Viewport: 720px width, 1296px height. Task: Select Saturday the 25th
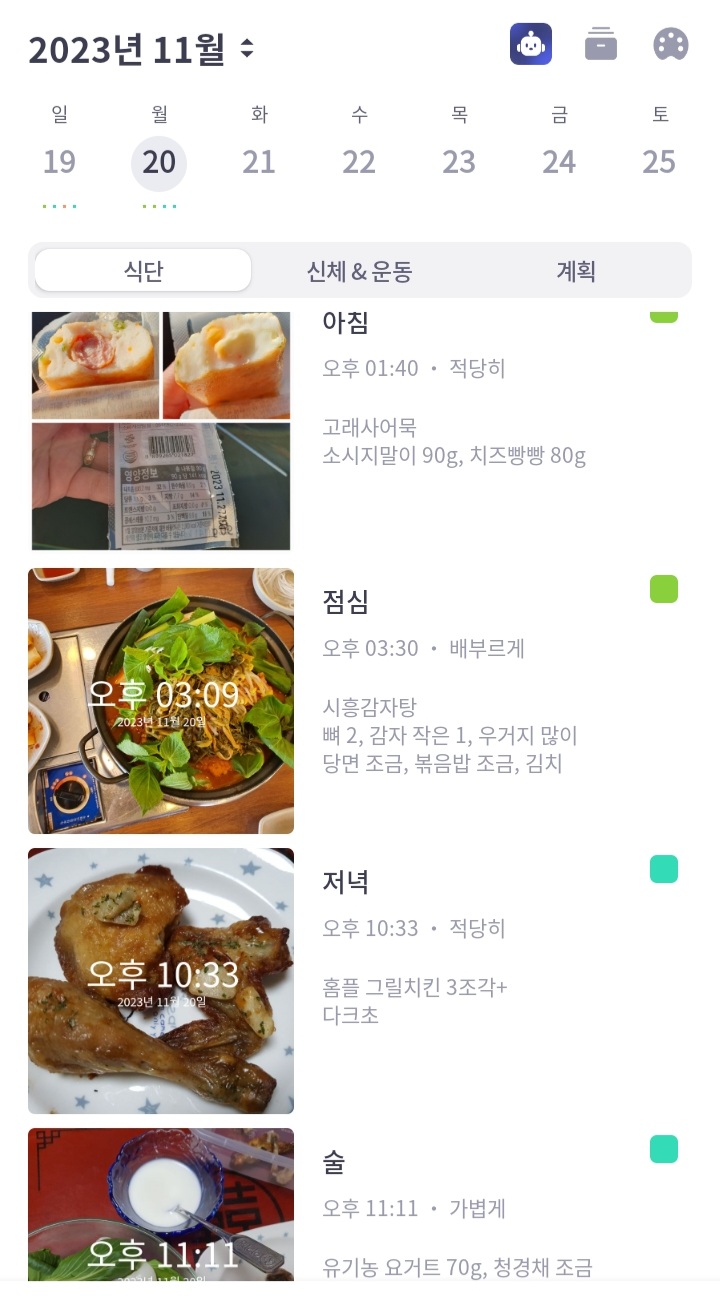point(659,162)
